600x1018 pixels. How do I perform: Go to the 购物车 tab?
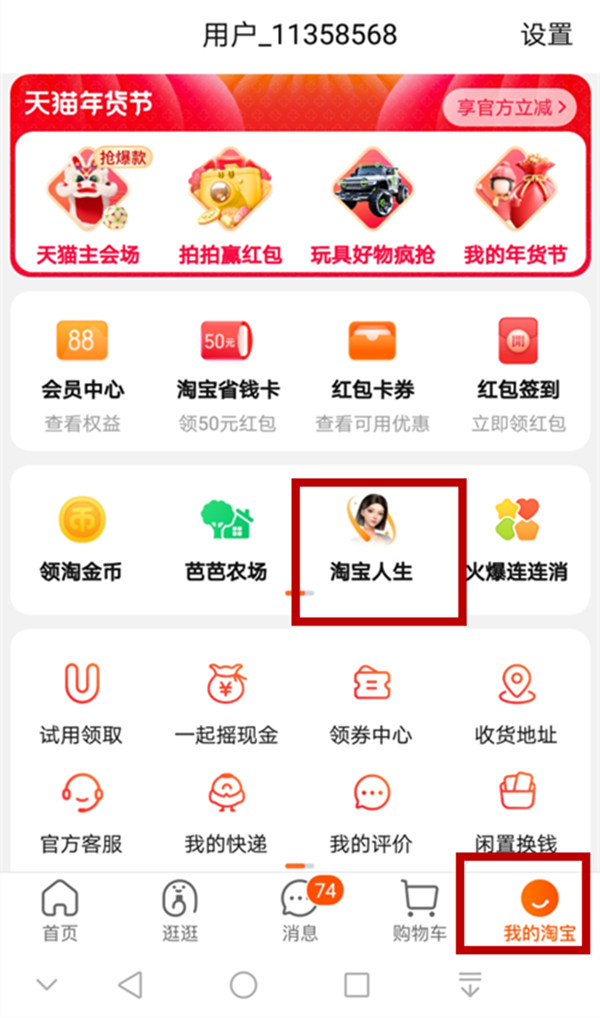point(420,912)
